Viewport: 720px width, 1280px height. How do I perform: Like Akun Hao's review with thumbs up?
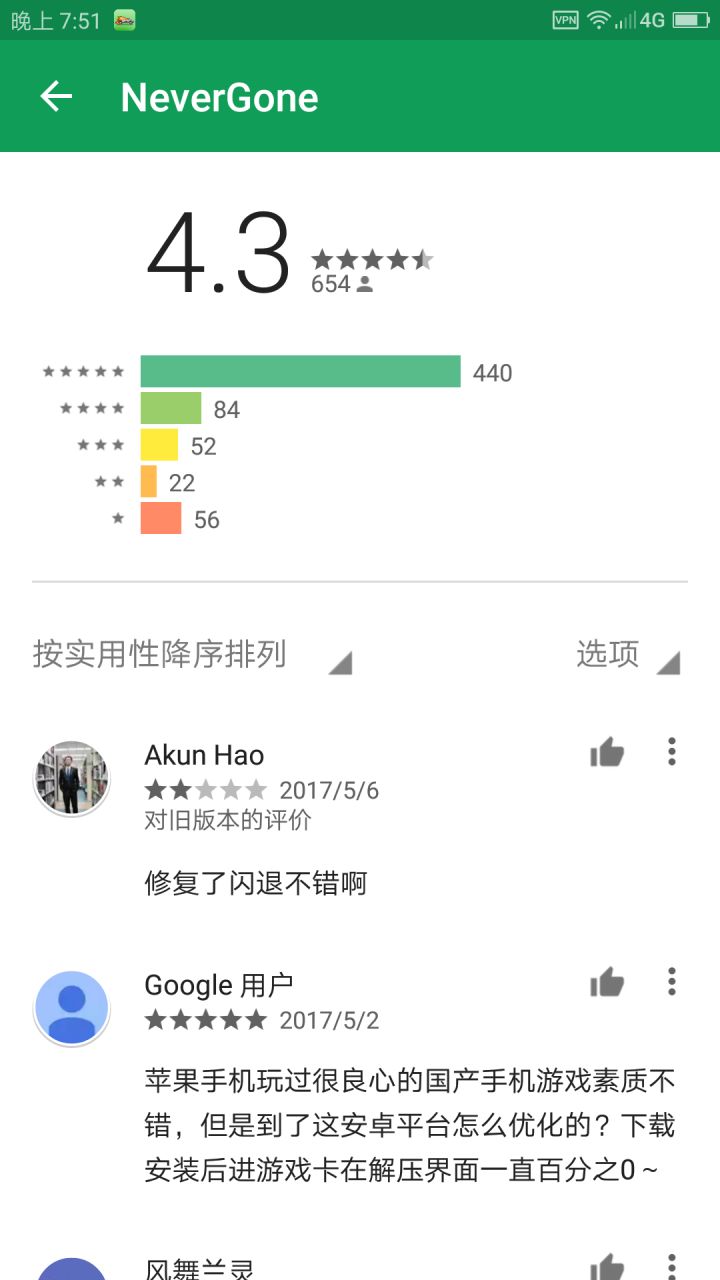click(x=607, y=753)
